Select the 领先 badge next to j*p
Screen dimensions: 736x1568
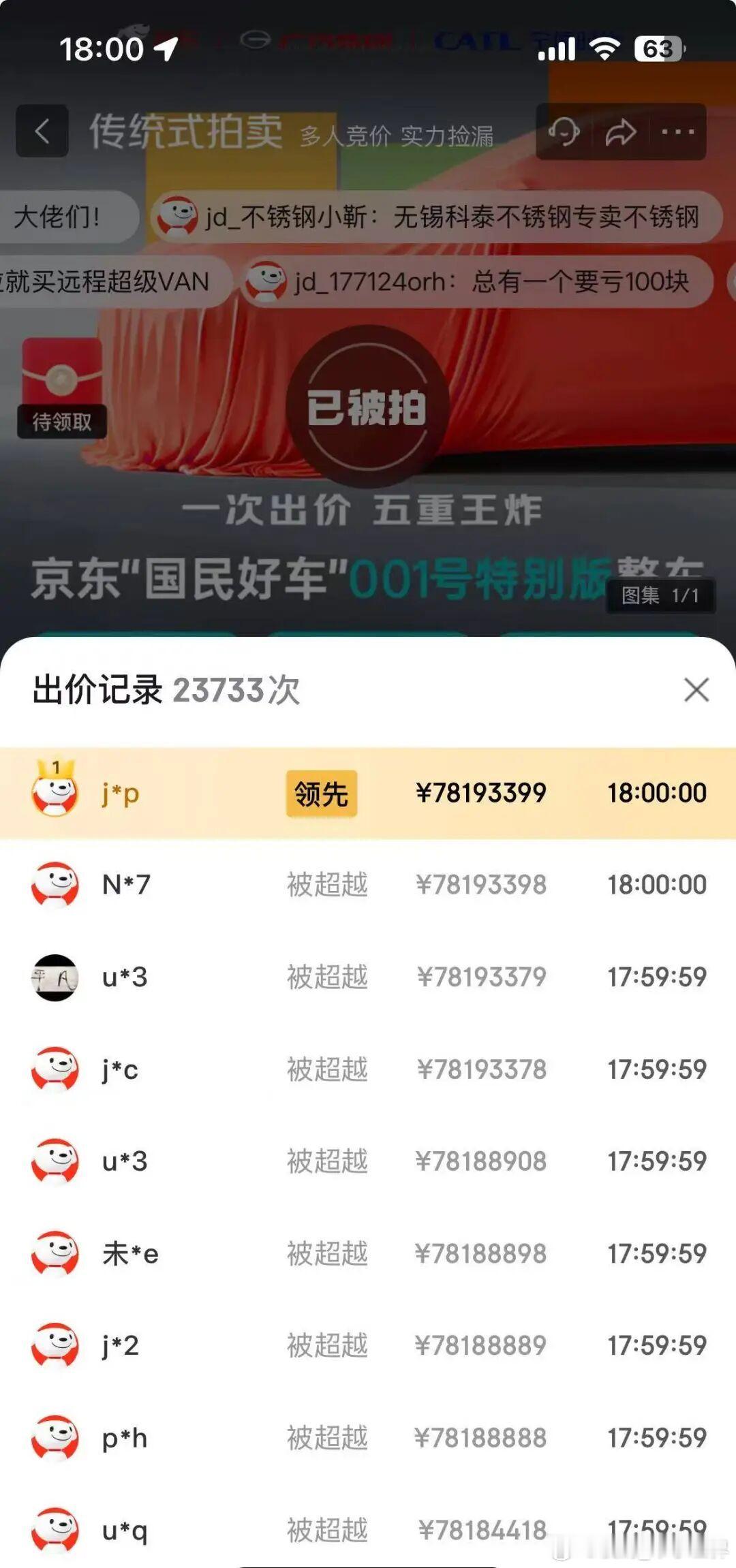(x=320, y=793)
